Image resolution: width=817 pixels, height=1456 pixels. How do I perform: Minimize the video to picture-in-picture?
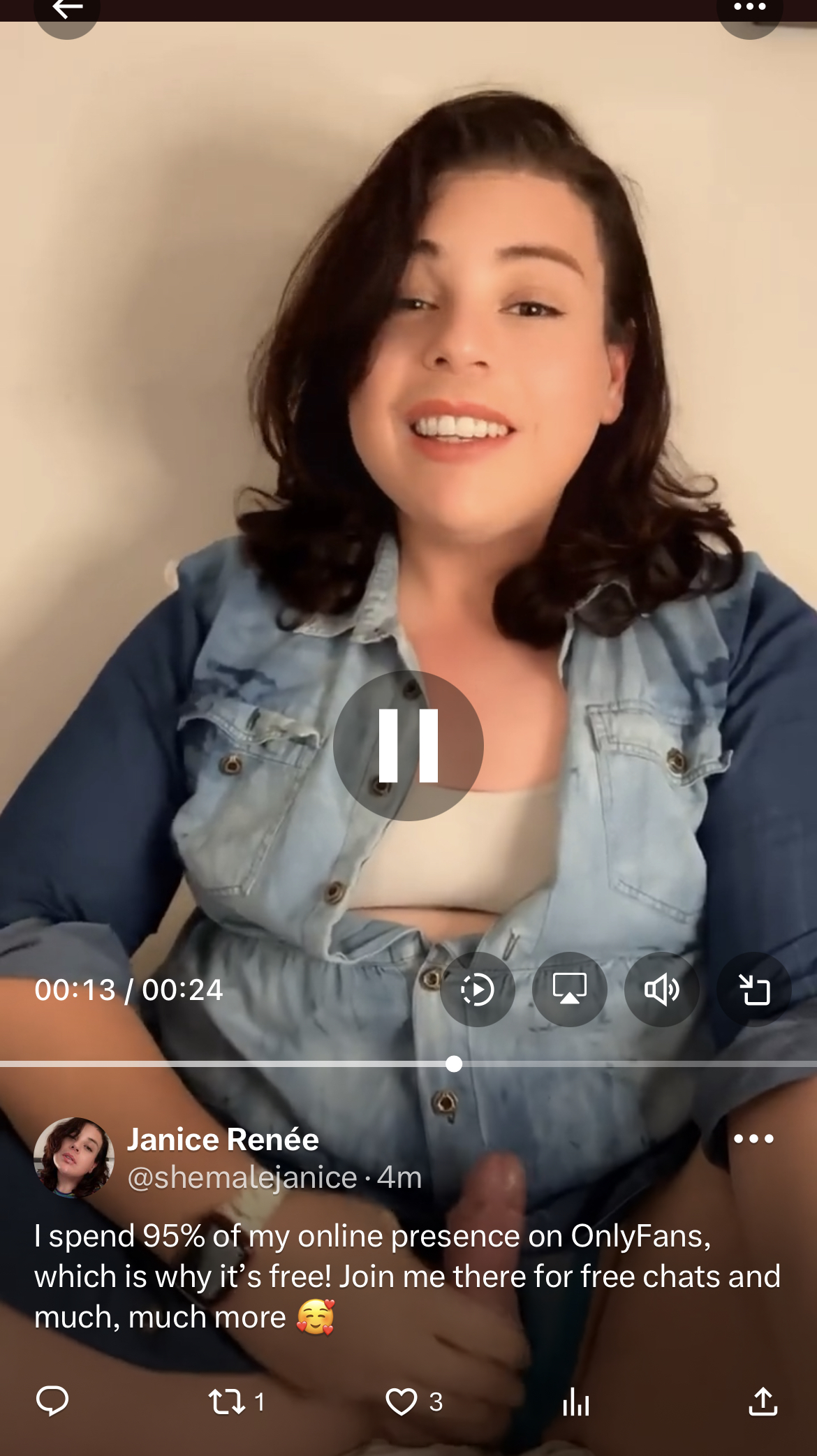754,990
